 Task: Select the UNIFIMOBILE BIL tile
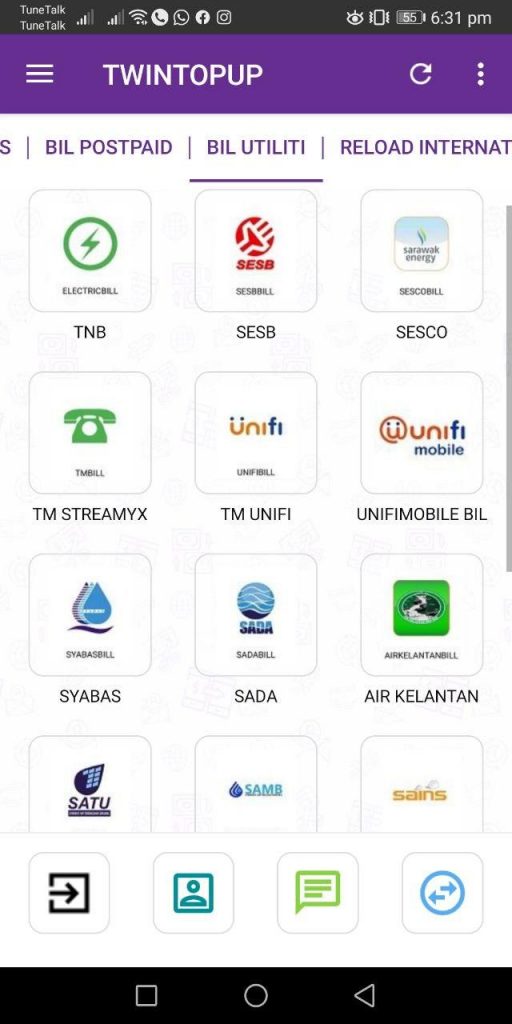[422, 433]
